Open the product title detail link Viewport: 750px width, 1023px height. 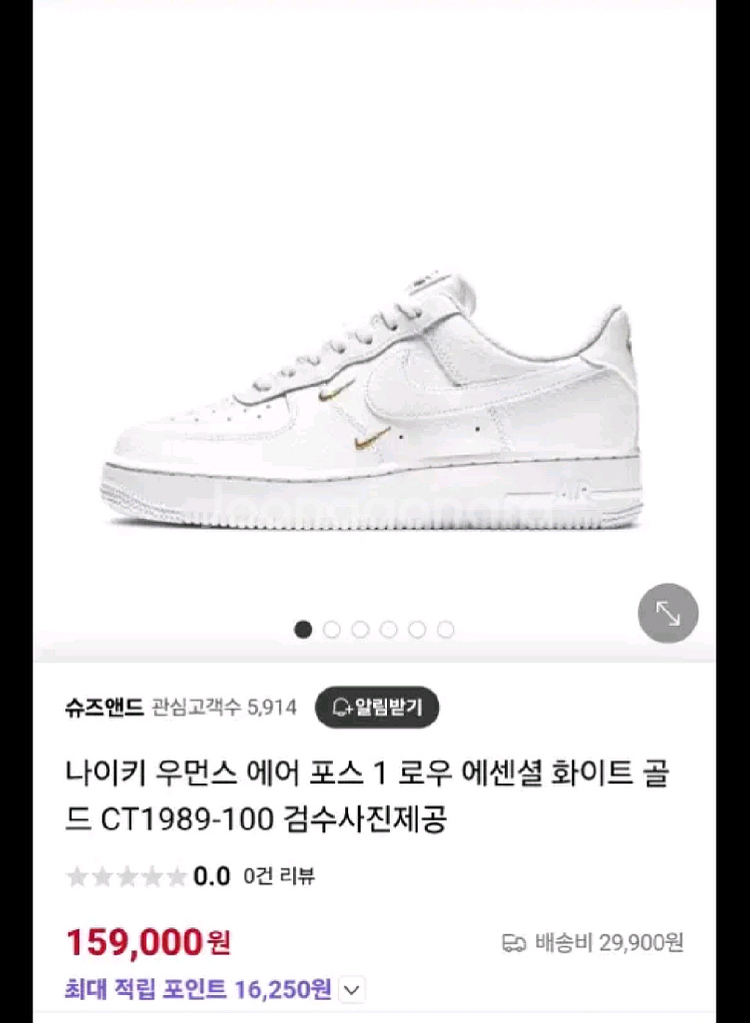(372, 790)
